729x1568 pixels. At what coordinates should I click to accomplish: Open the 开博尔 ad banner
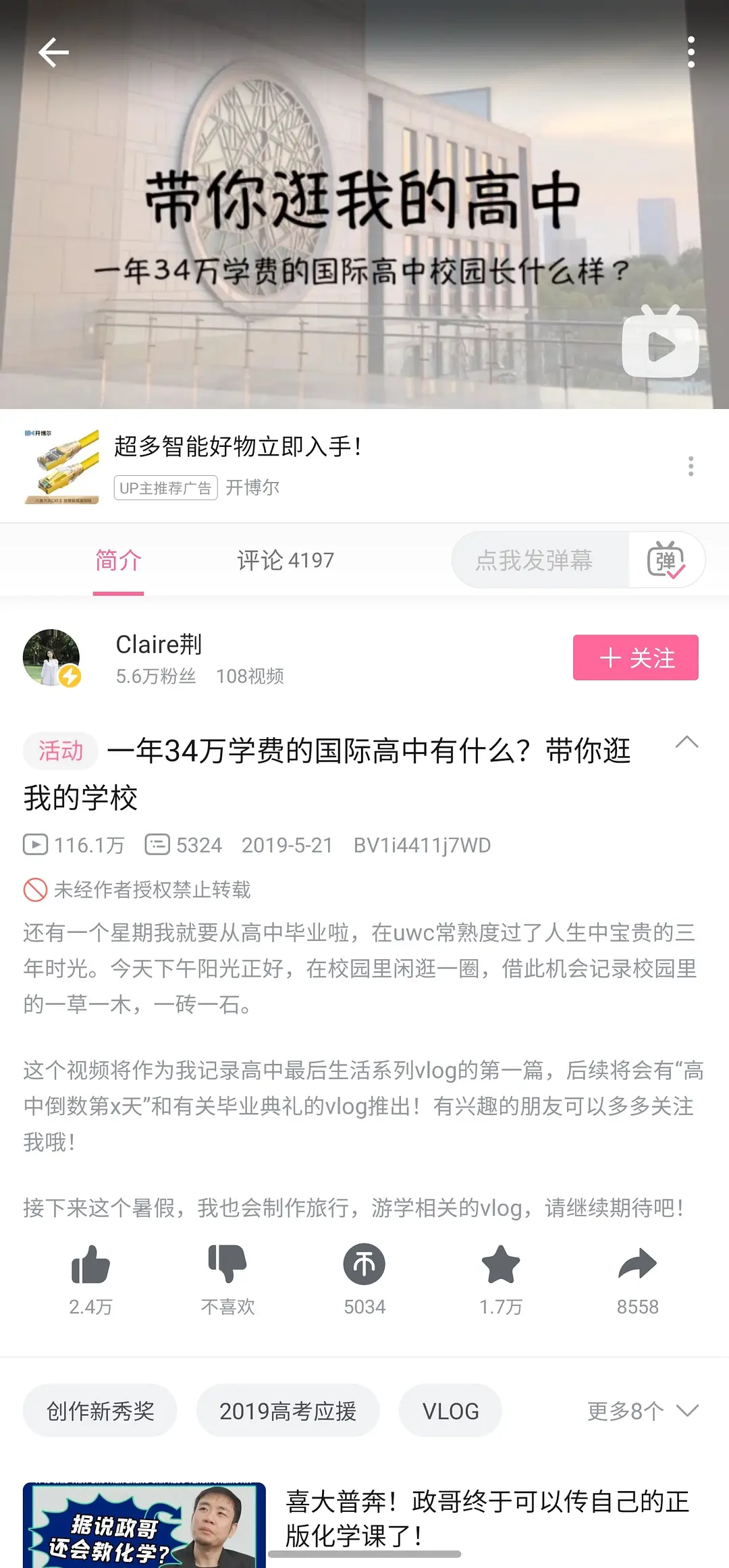[270, 466]
